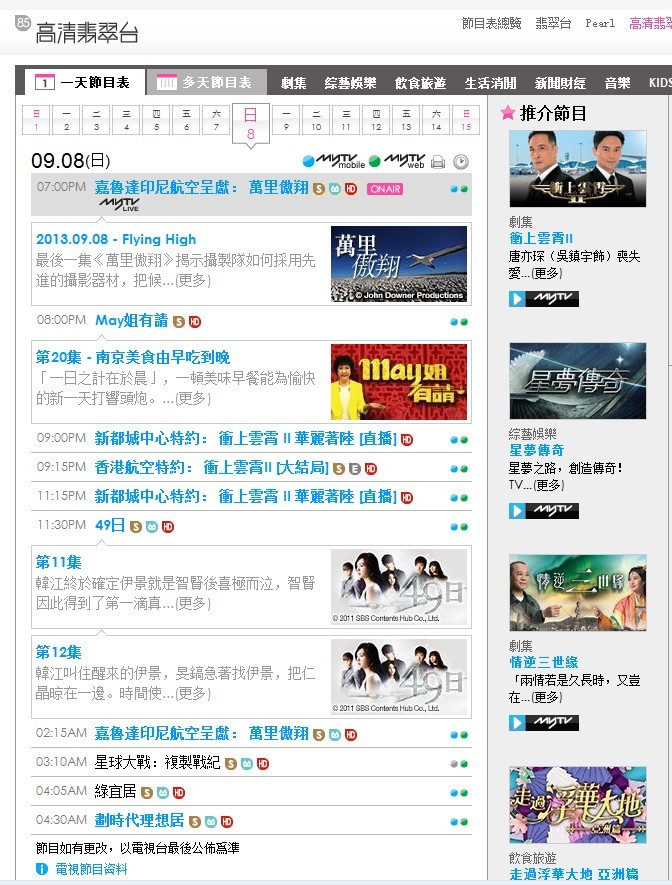The width and height of the screenshot is (672, 885).
Task: View the 情逆三世緣 recommended thumbnail
Action: [x=577, y=594]
